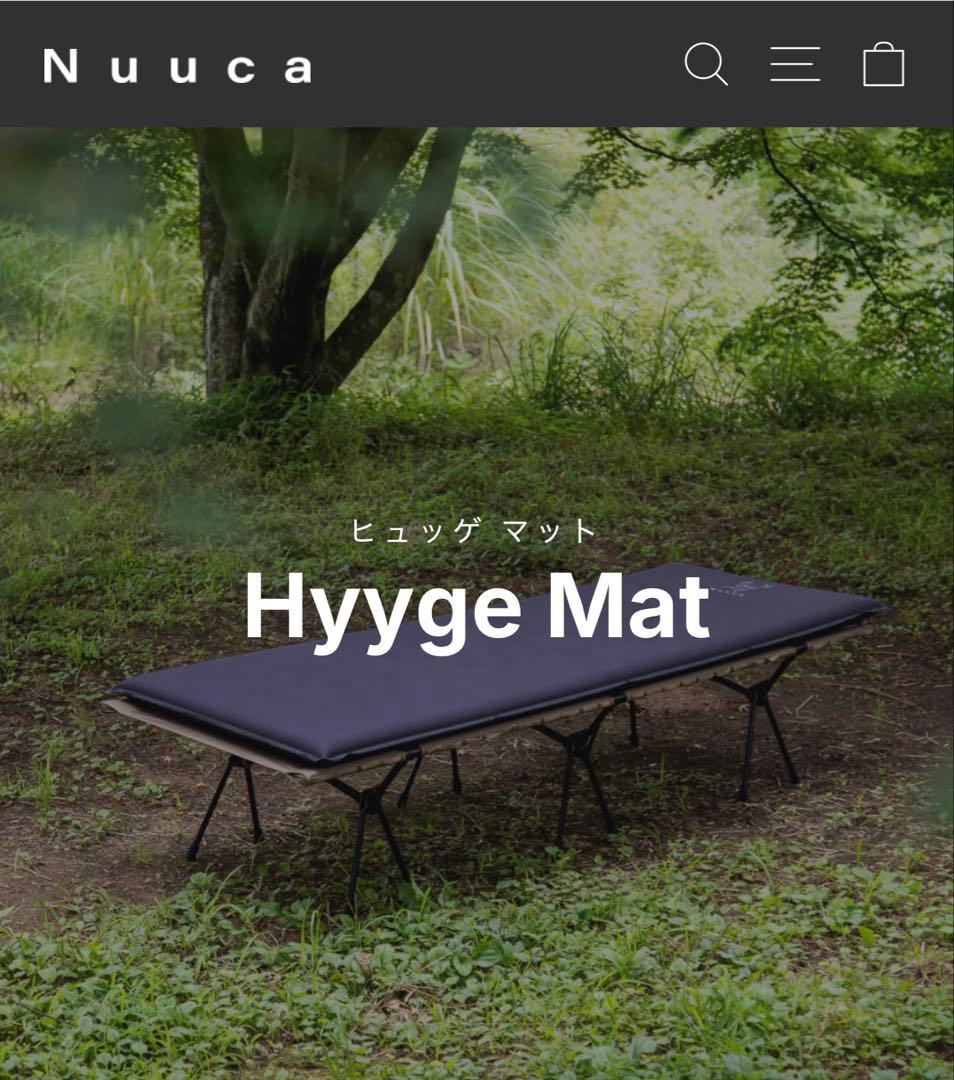
Task: Tap the Nuuca logo to go home
Action: coord(177,67)
